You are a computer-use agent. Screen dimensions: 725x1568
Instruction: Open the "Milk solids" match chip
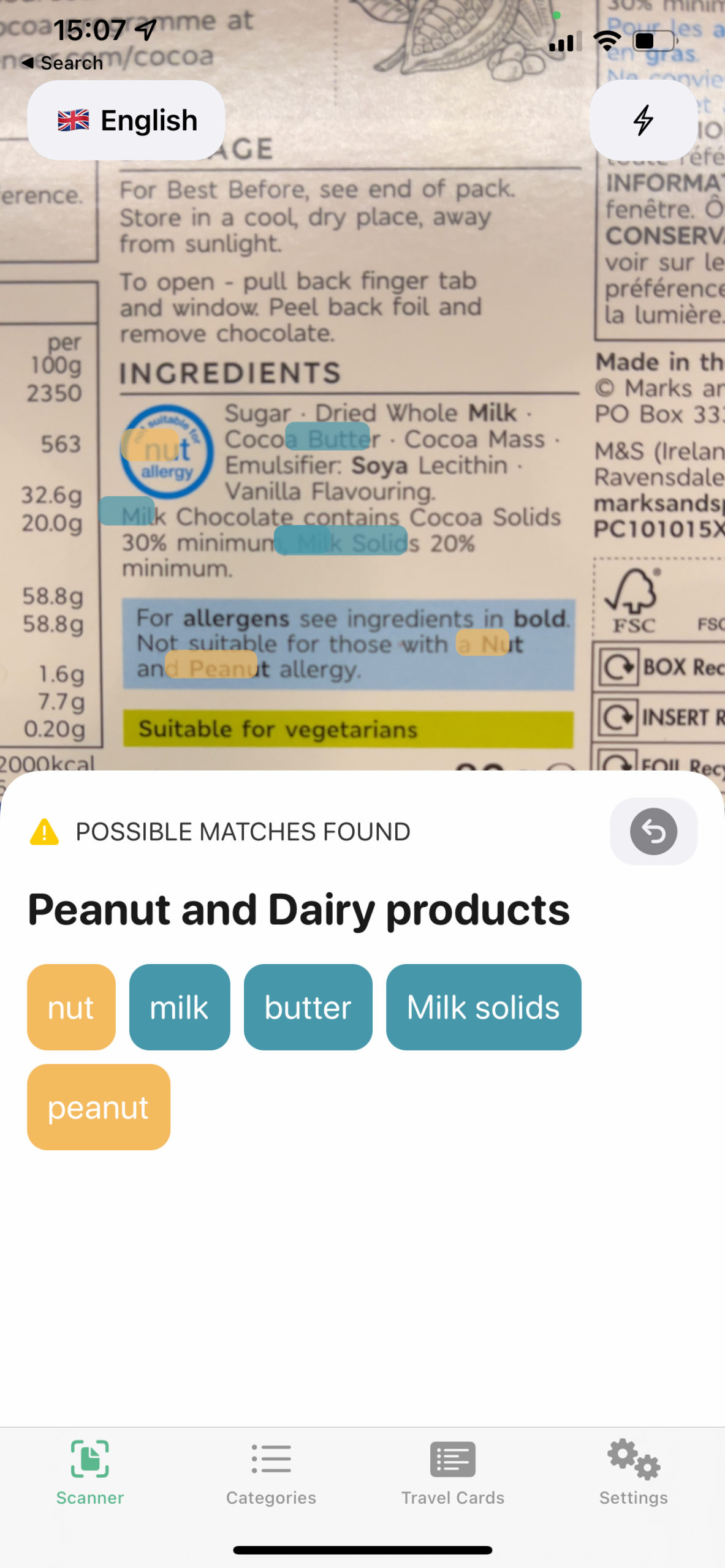[x=484, y=1007]
